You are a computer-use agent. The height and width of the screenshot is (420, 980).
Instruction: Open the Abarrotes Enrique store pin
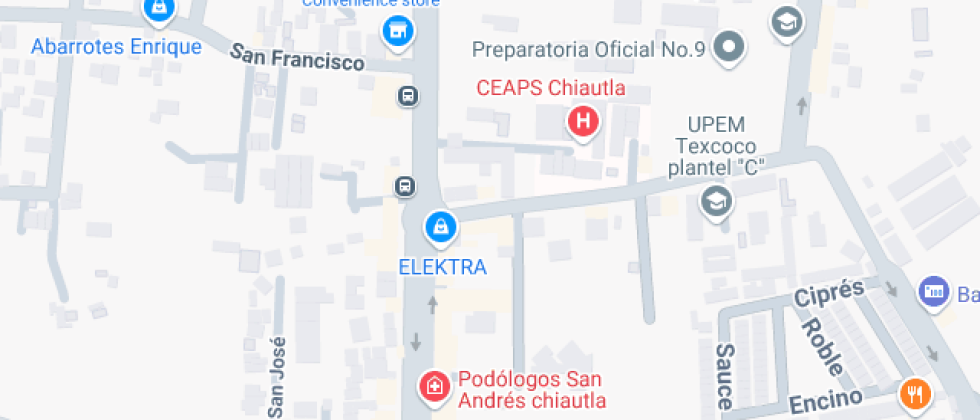[x=159, y=10]
